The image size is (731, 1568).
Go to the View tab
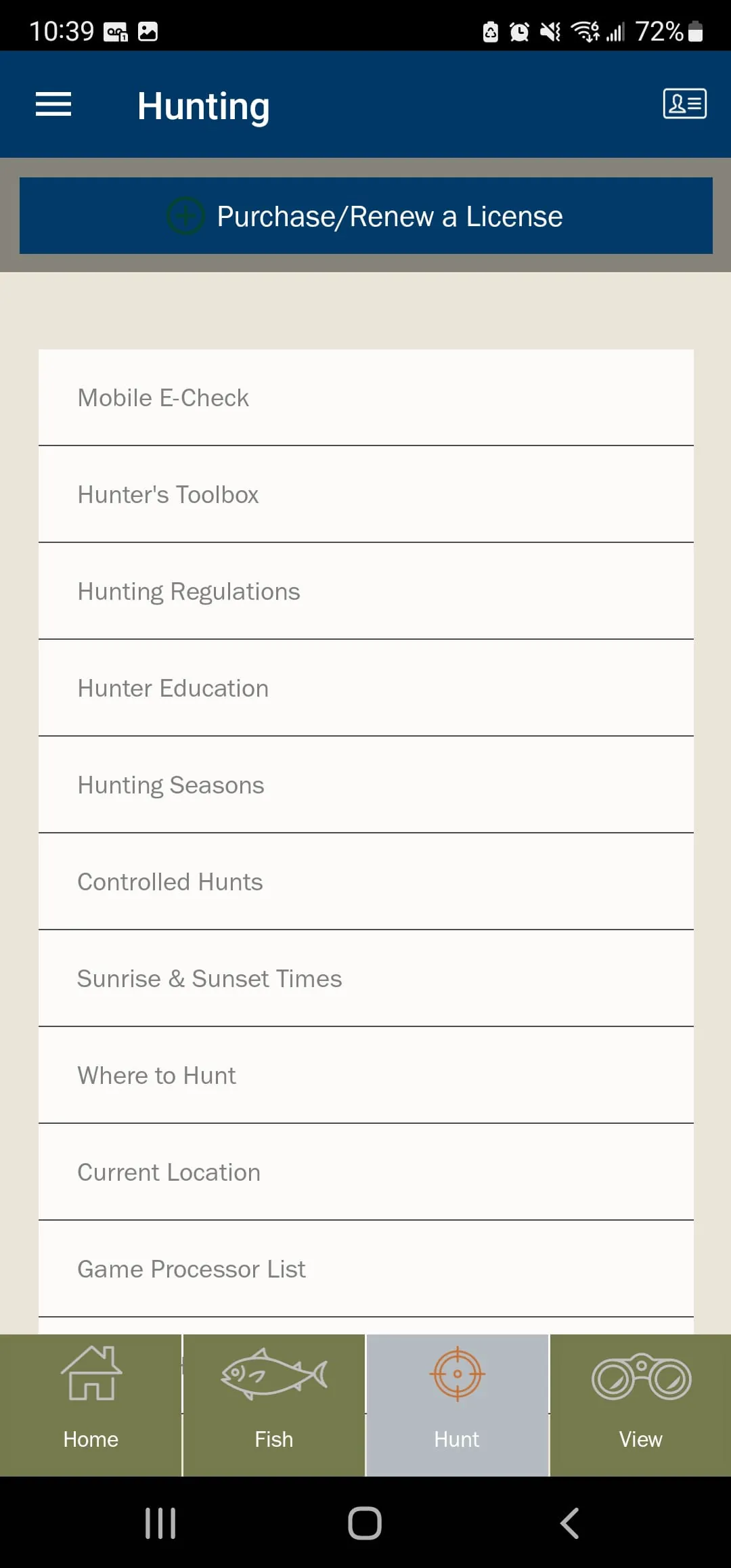640,1406
